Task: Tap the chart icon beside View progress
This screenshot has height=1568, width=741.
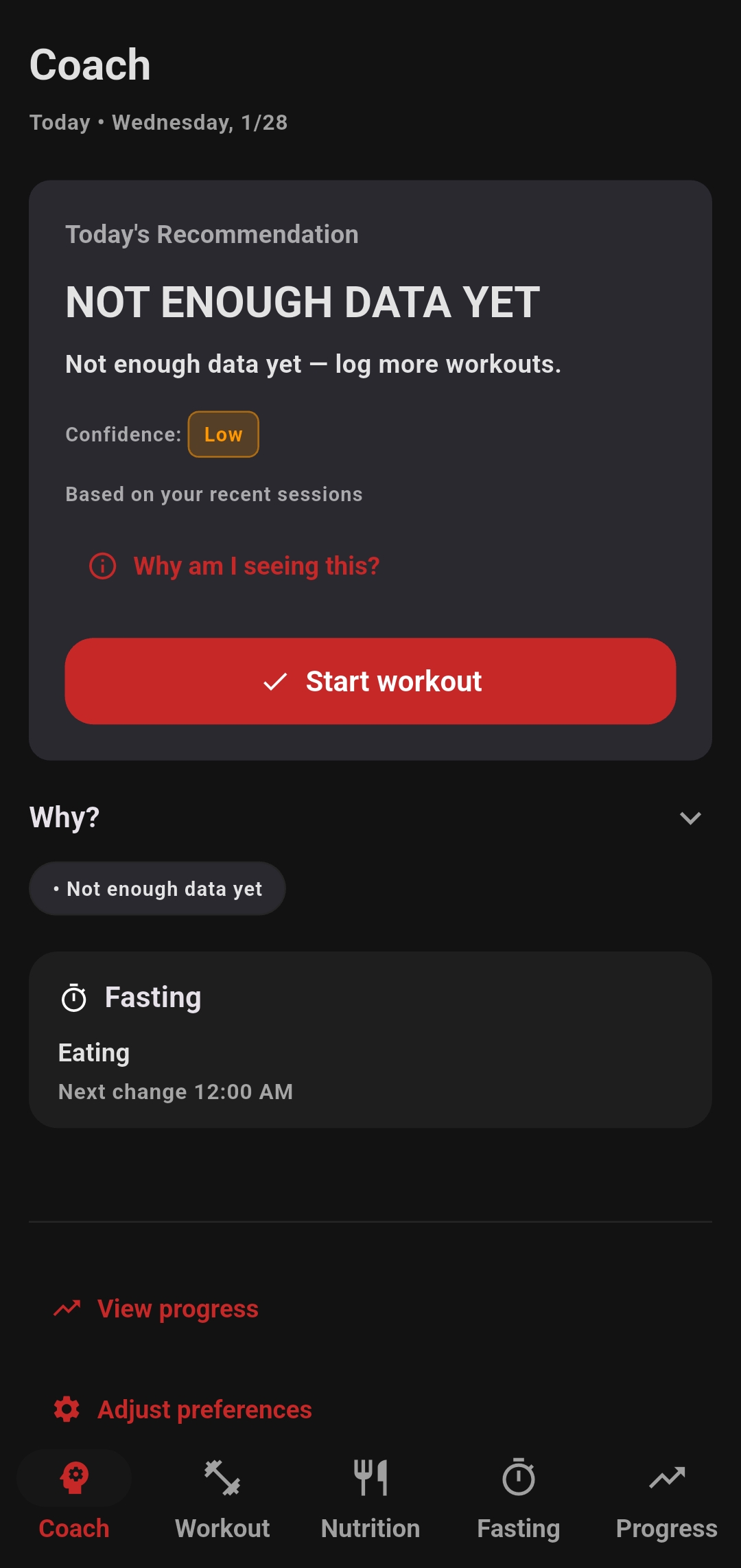Action: [69, 1307]
